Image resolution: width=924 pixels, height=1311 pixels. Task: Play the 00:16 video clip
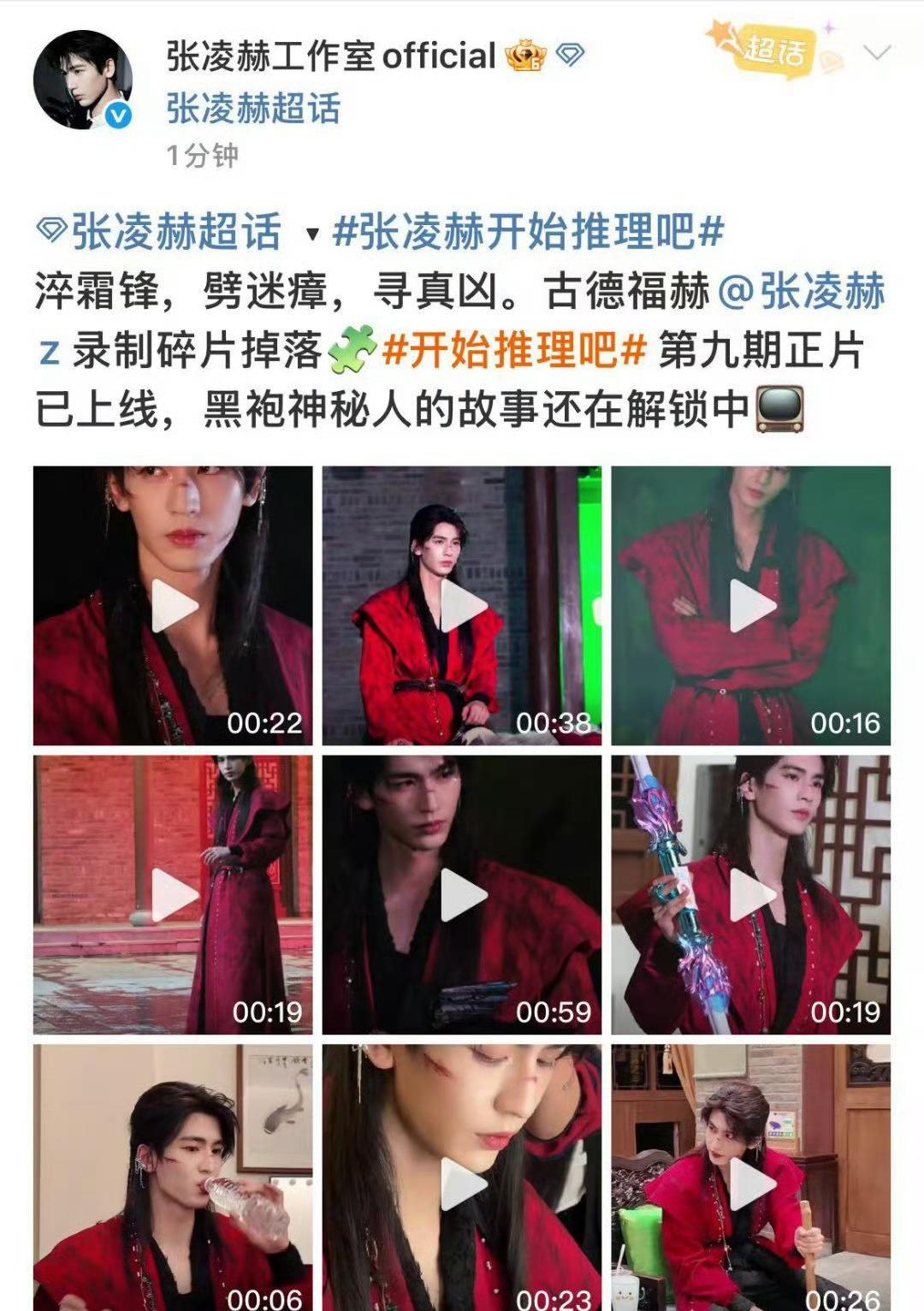751,605
